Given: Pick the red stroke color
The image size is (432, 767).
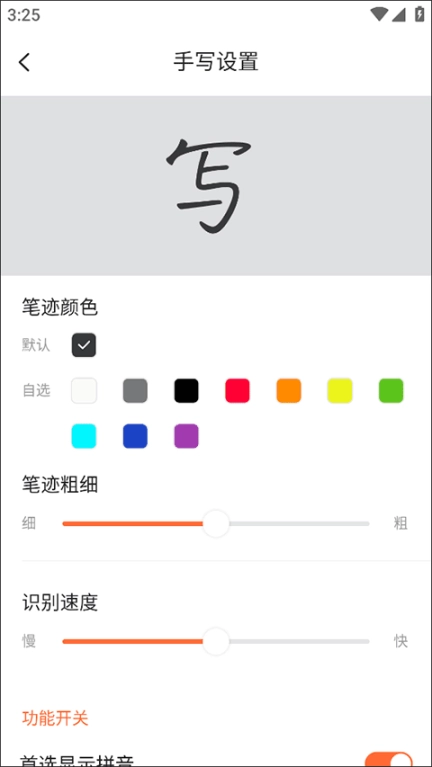Looking at the screenshot, I should tap(238, 390).
